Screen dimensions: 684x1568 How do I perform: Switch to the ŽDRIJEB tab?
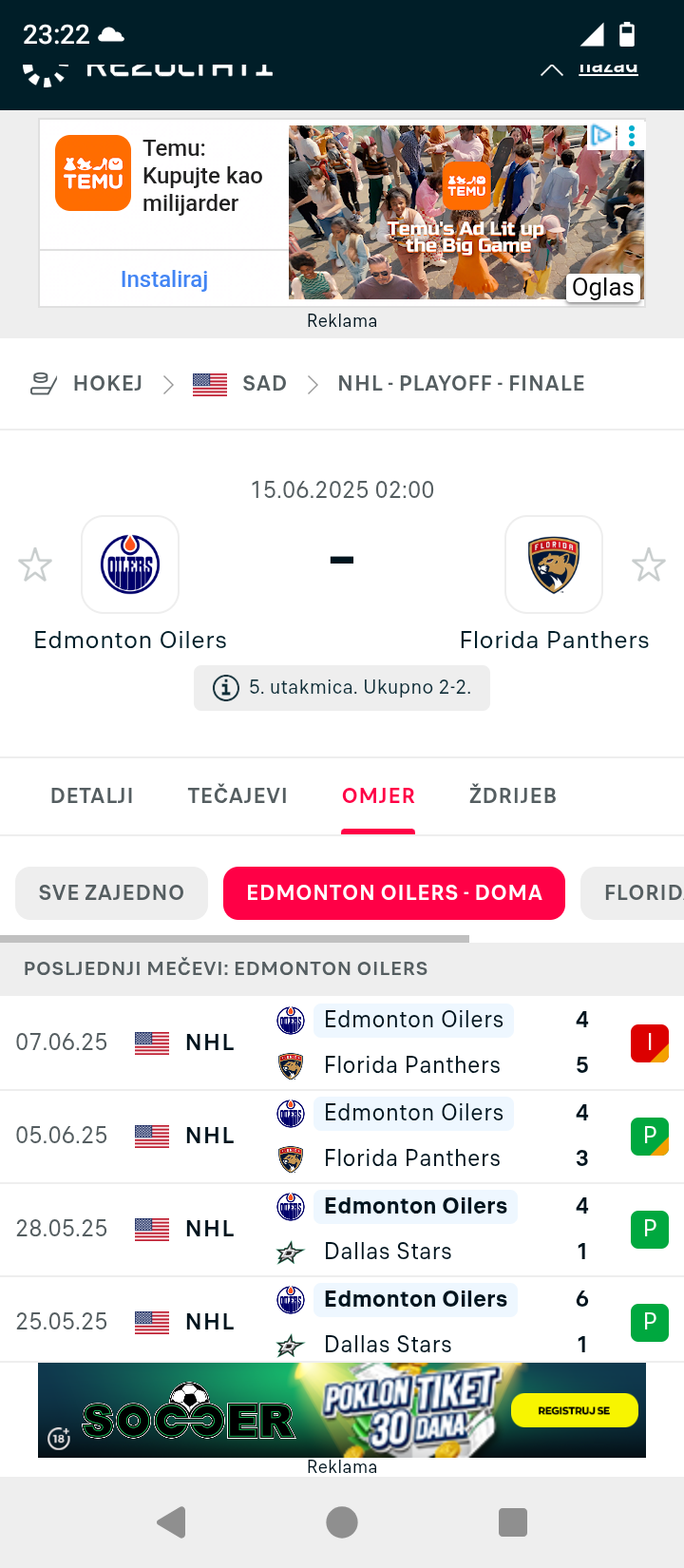point(513,796)
